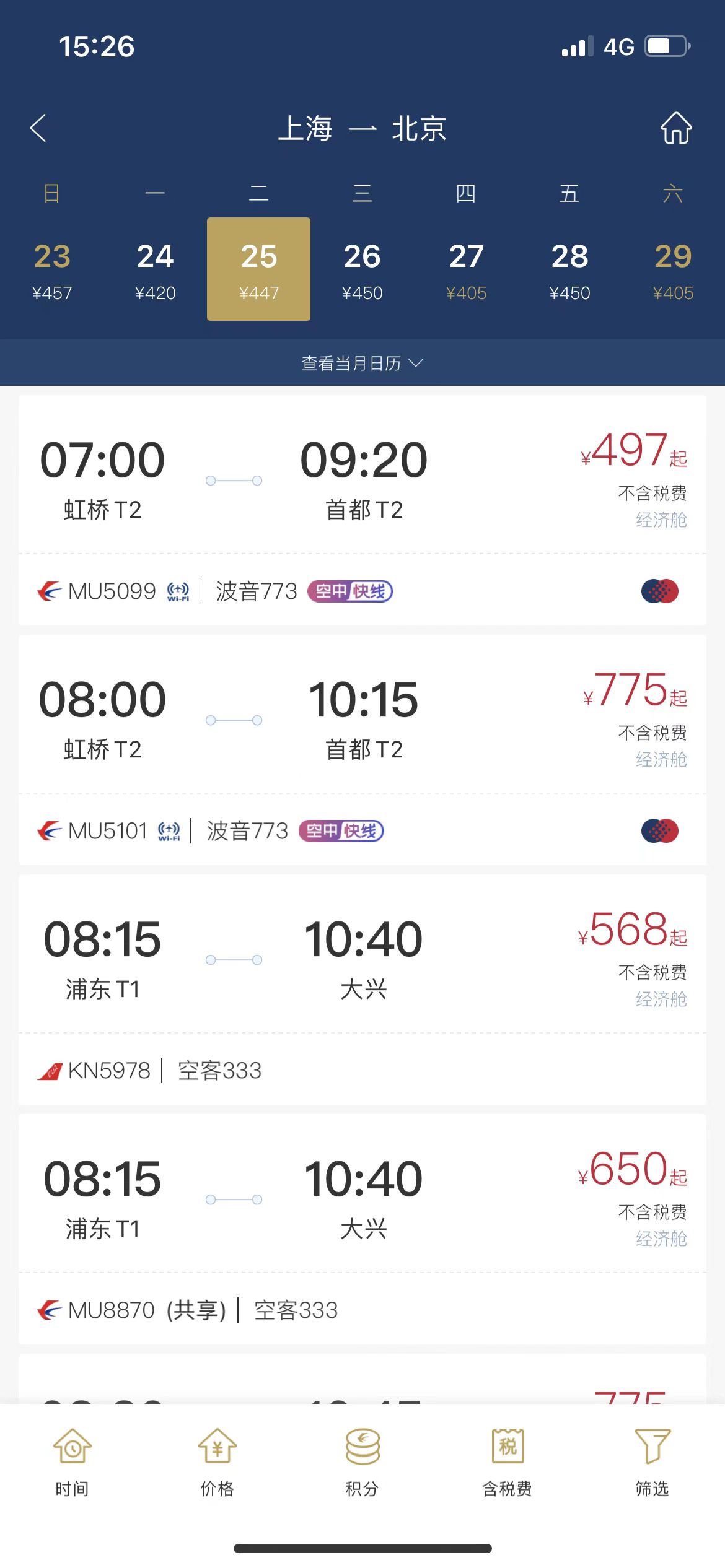Select date 29 priced ¥405
The image size is (725, 1568).
673,270
